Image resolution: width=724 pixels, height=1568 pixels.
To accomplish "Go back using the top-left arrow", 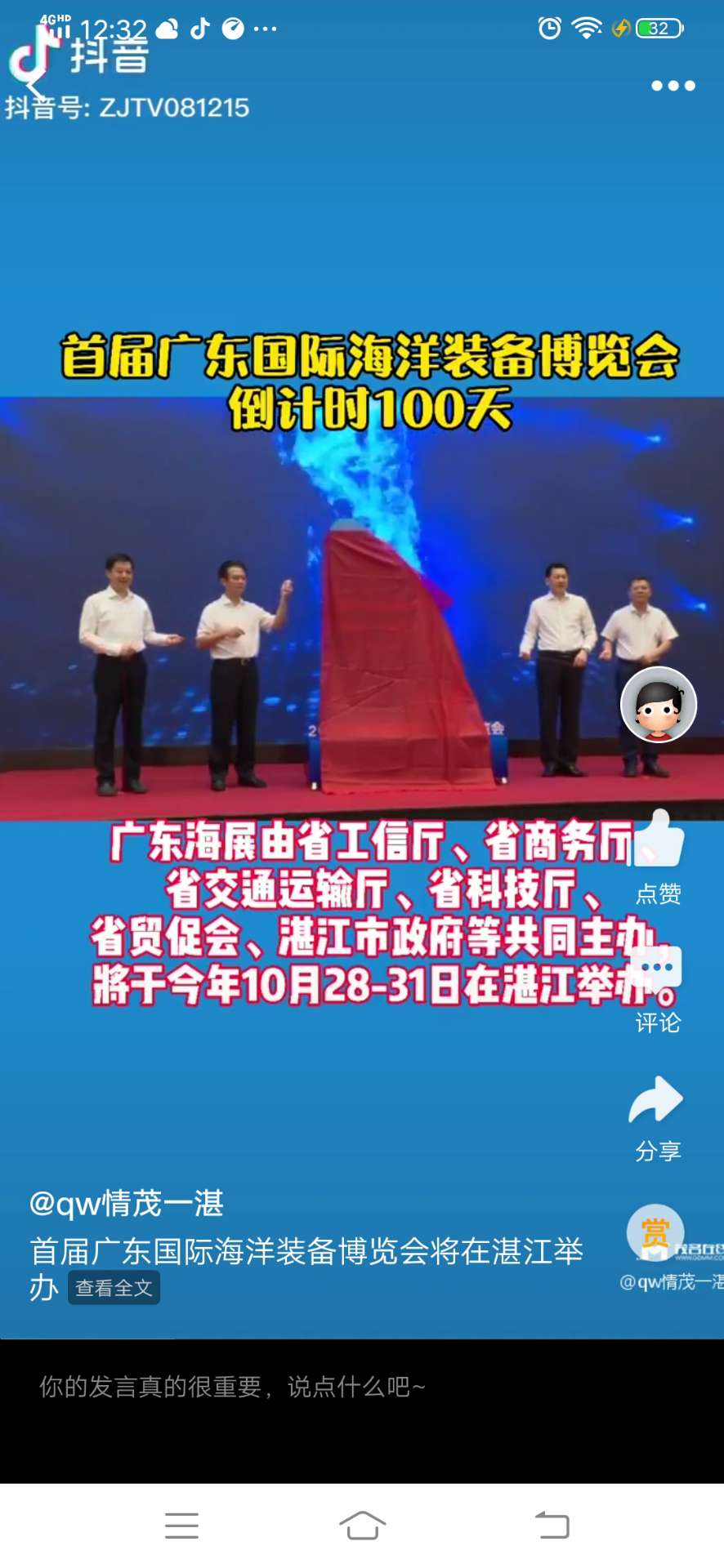I will 34,84.
